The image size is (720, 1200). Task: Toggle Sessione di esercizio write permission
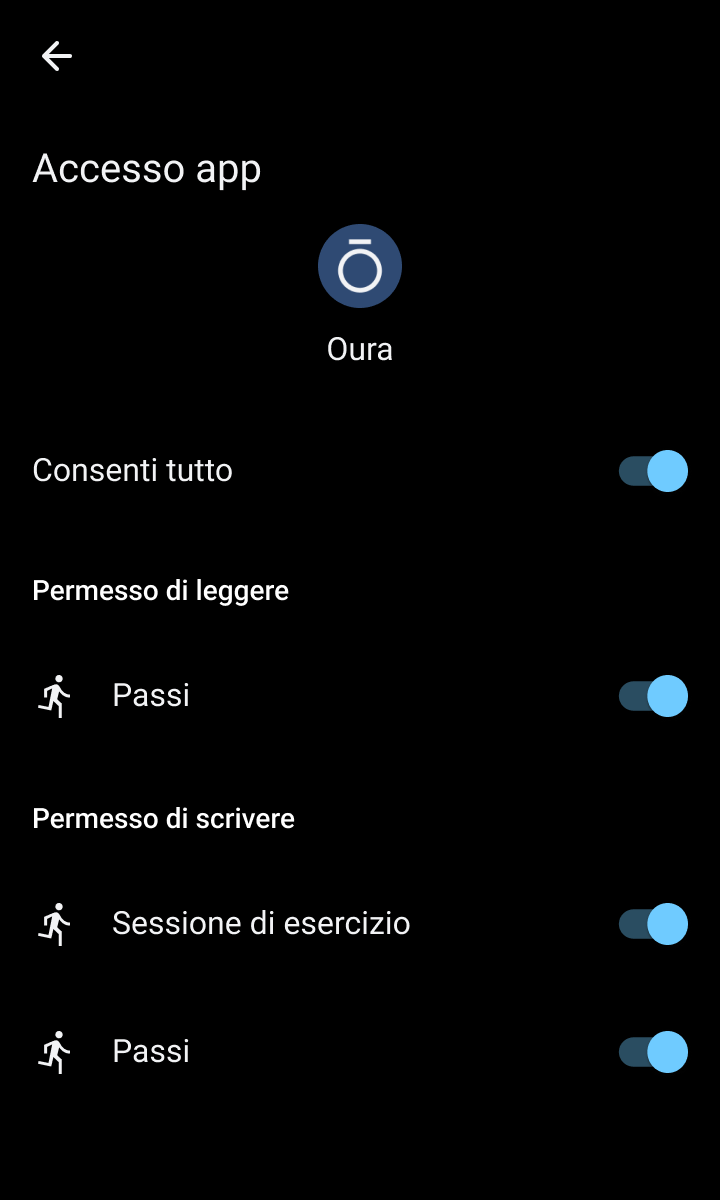pyautogui.click(x=653, y=924)
